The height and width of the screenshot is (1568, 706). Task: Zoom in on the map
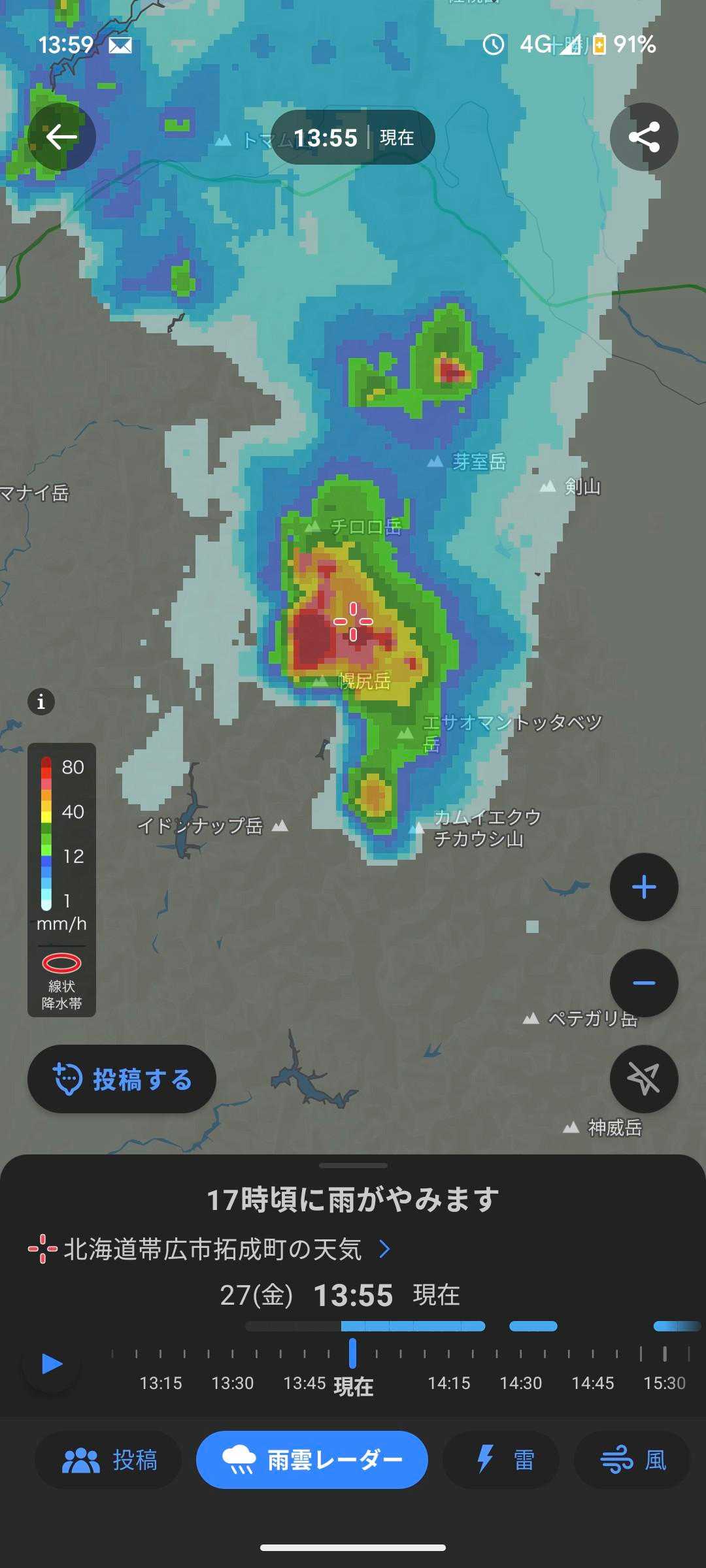pyautogui.click(x=644, y=887)
